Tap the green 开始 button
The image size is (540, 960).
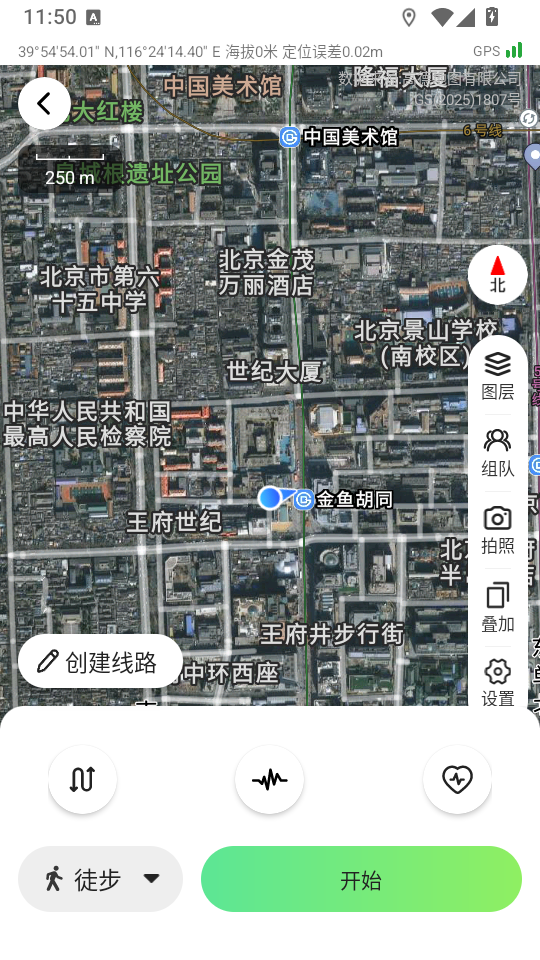tap(361, 879)
